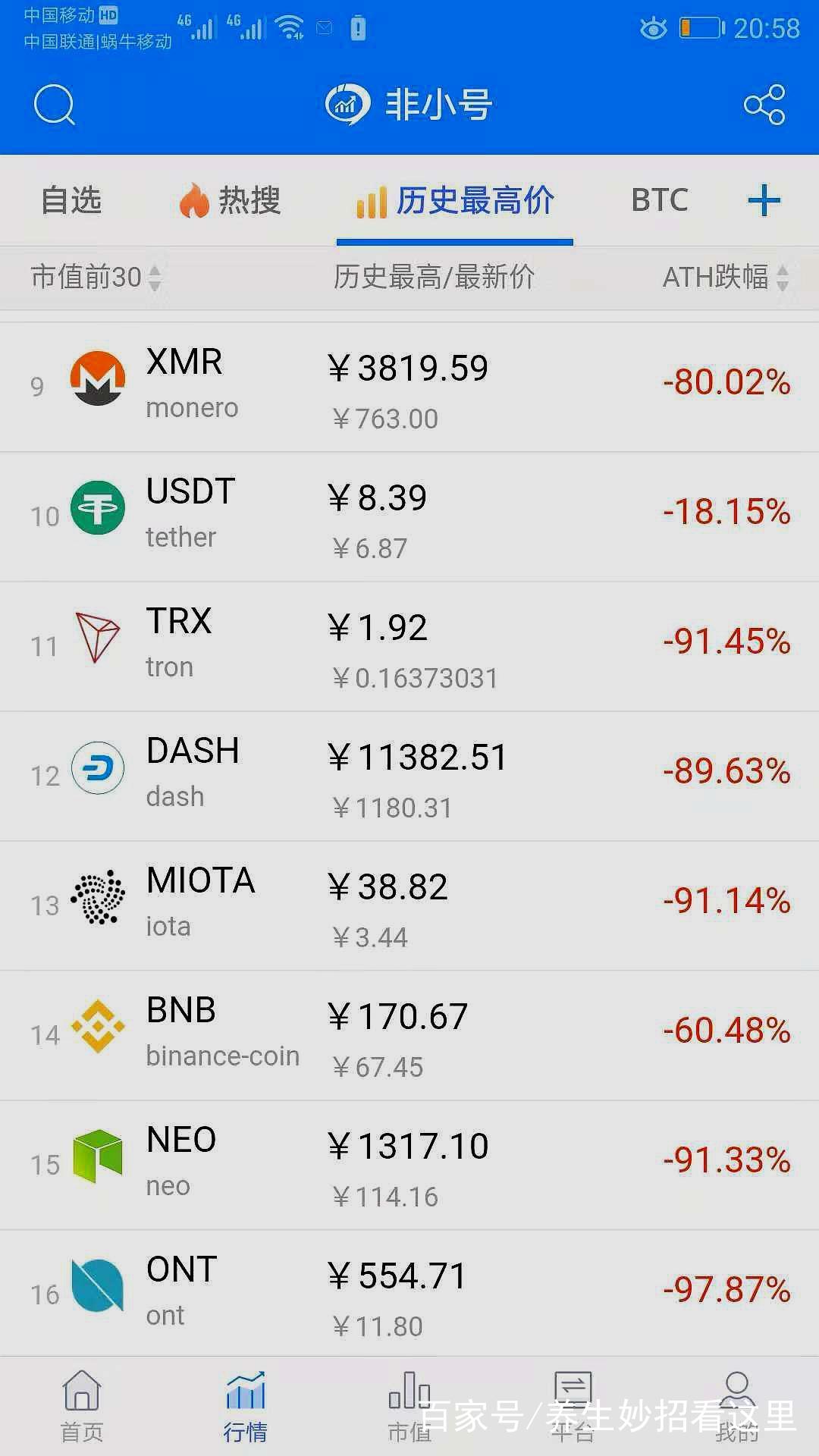Open the XMR monero row

coord(409,388)
